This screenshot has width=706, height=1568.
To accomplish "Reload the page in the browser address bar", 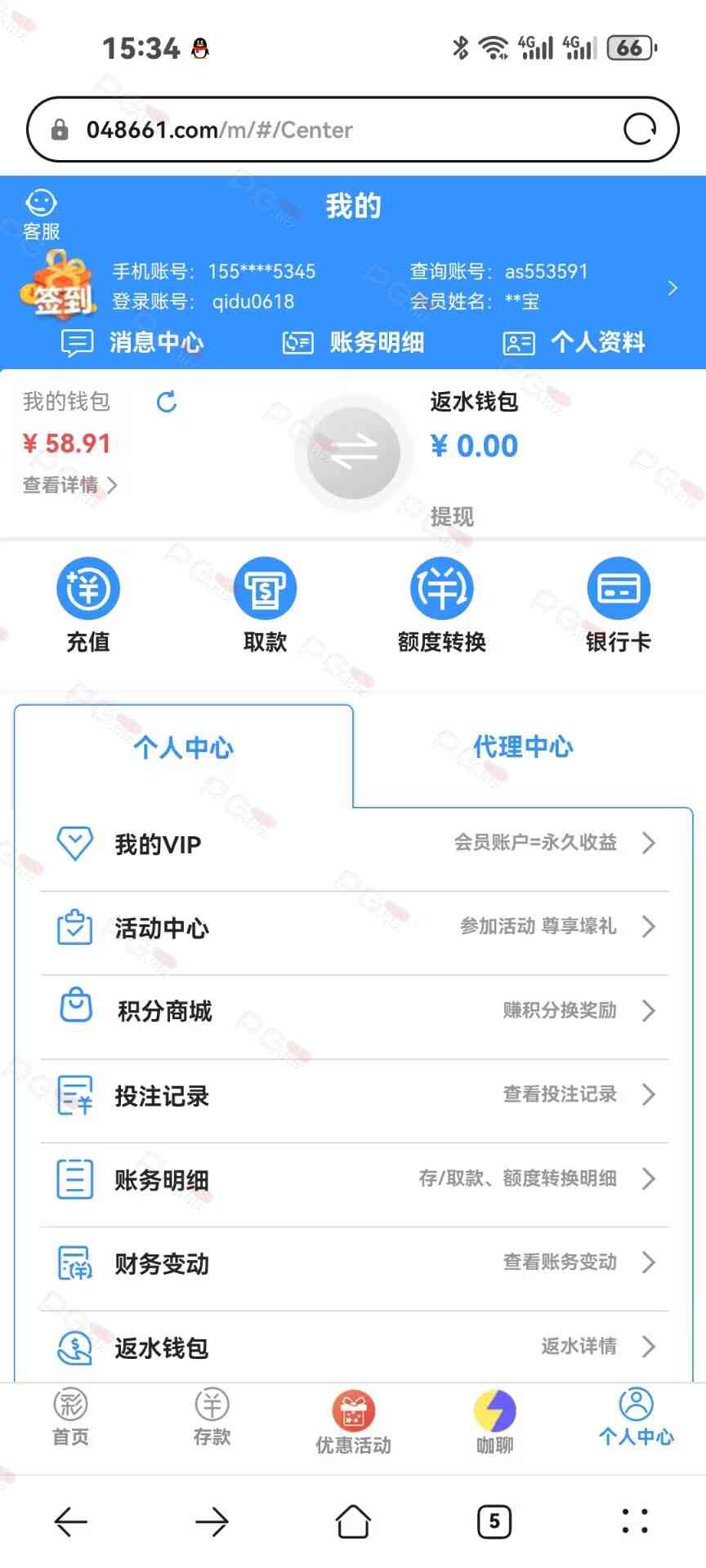I will [x=639, y=130].
